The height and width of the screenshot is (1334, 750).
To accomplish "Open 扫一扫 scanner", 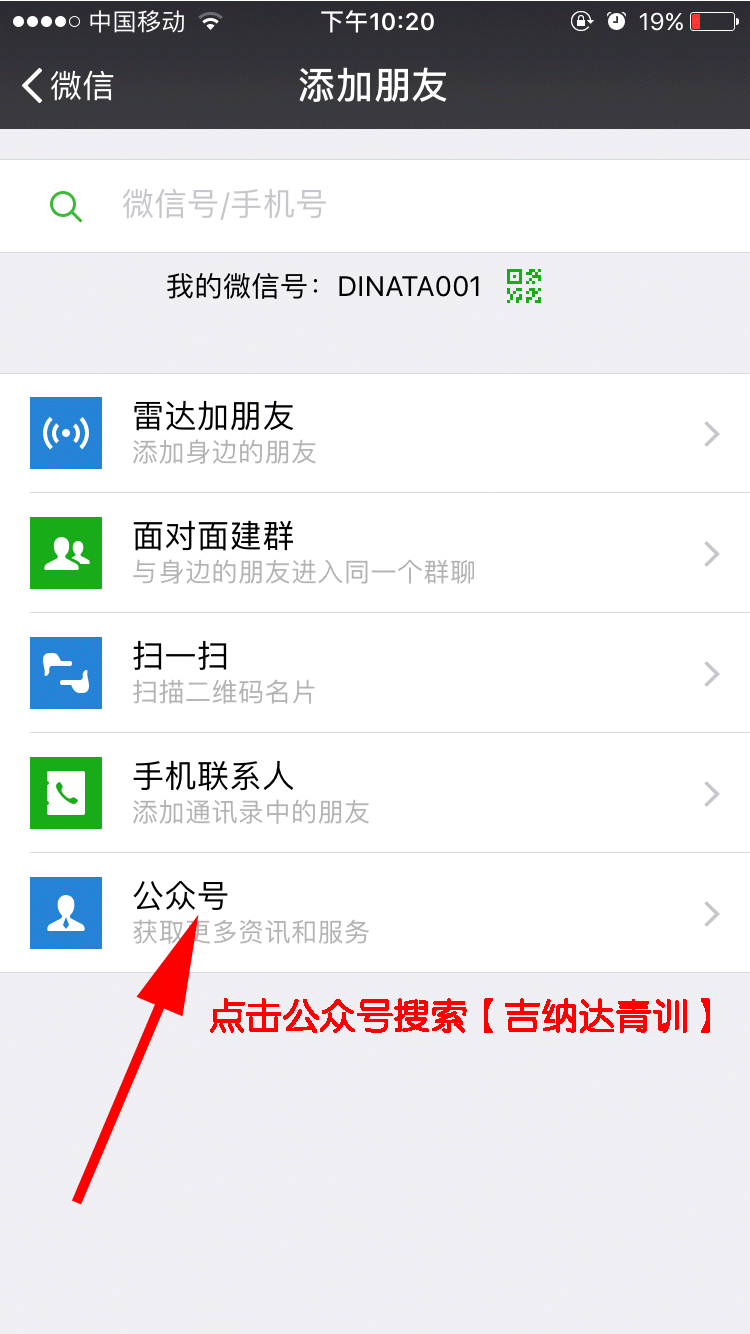I will tap(375, 673).
